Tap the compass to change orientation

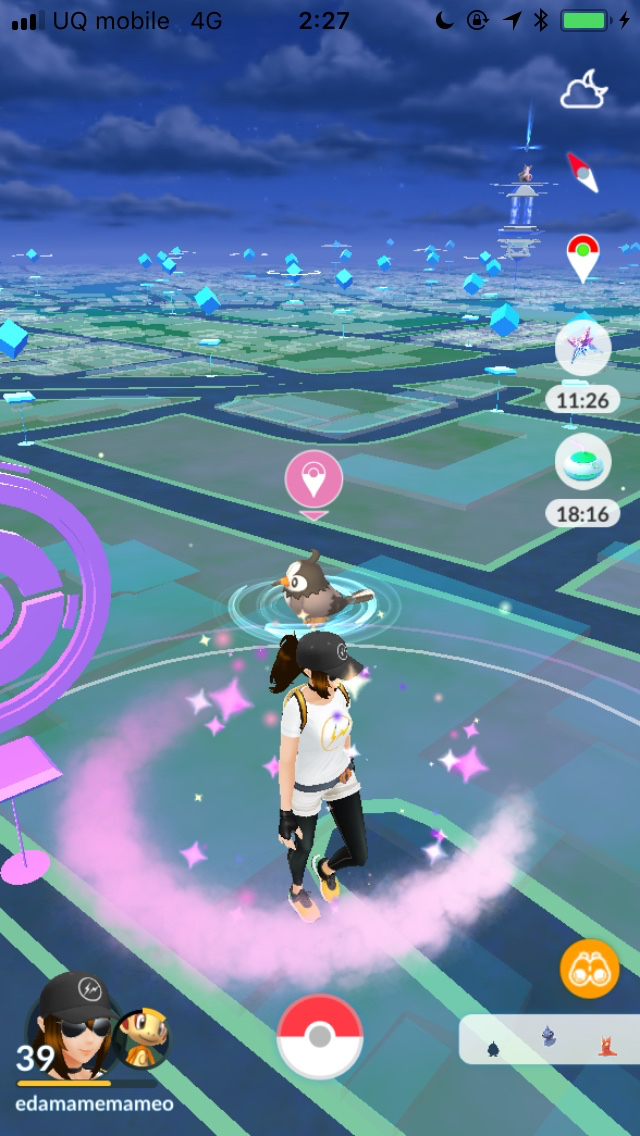click(582, 173)
